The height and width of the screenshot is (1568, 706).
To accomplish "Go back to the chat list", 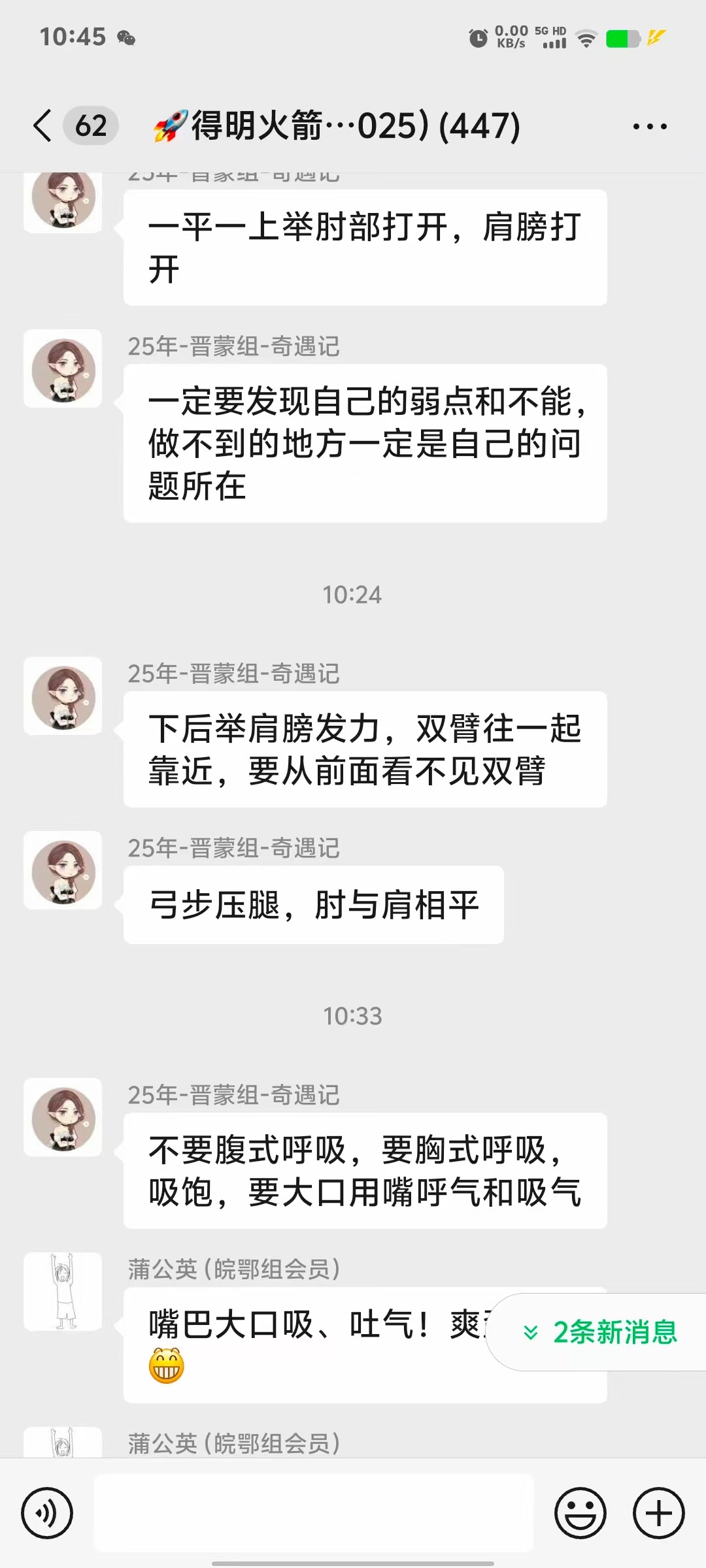I will [43, 125].
